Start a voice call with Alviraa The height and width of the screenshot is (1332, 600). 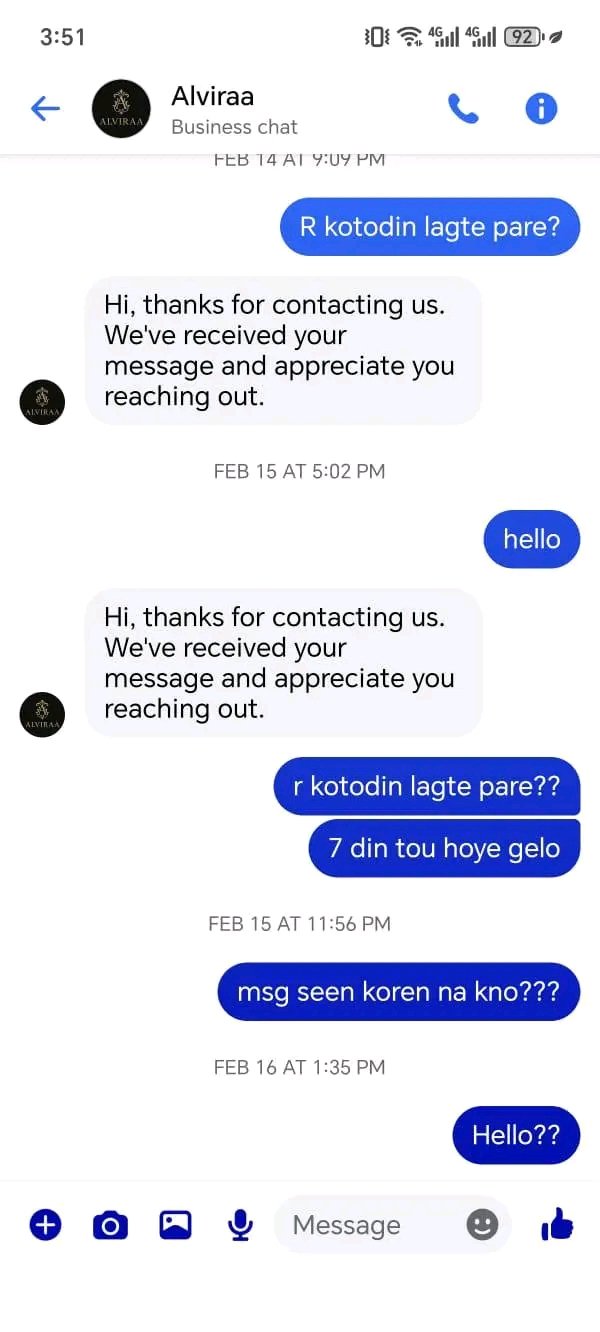(x=463, y=109)
